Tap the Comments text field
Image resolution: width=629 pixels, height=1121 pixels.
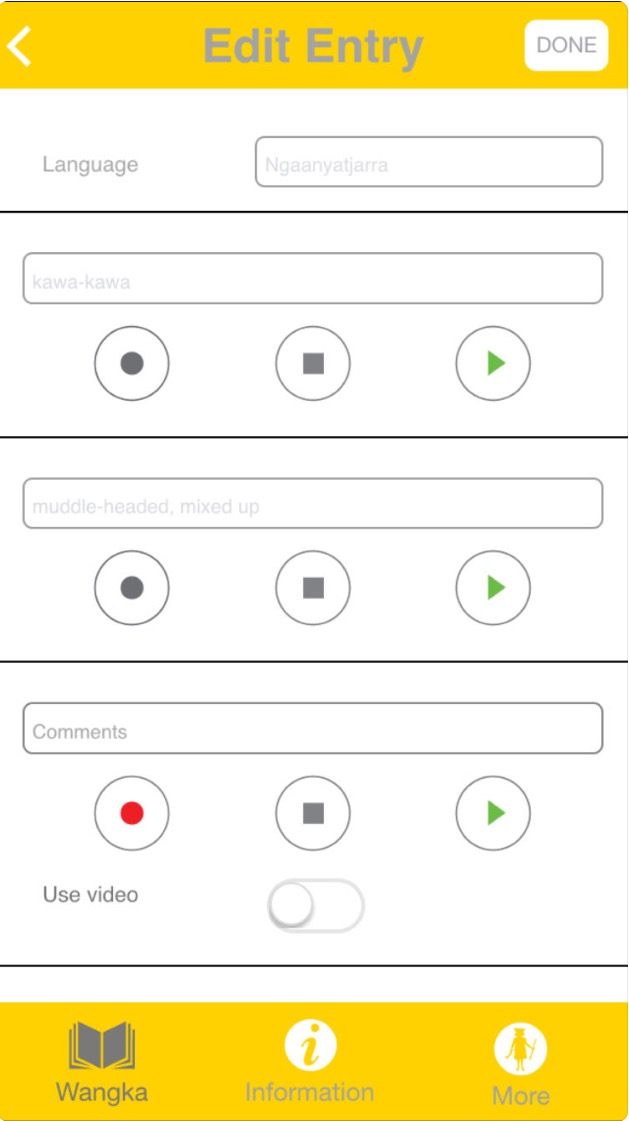tap(313, 728)
